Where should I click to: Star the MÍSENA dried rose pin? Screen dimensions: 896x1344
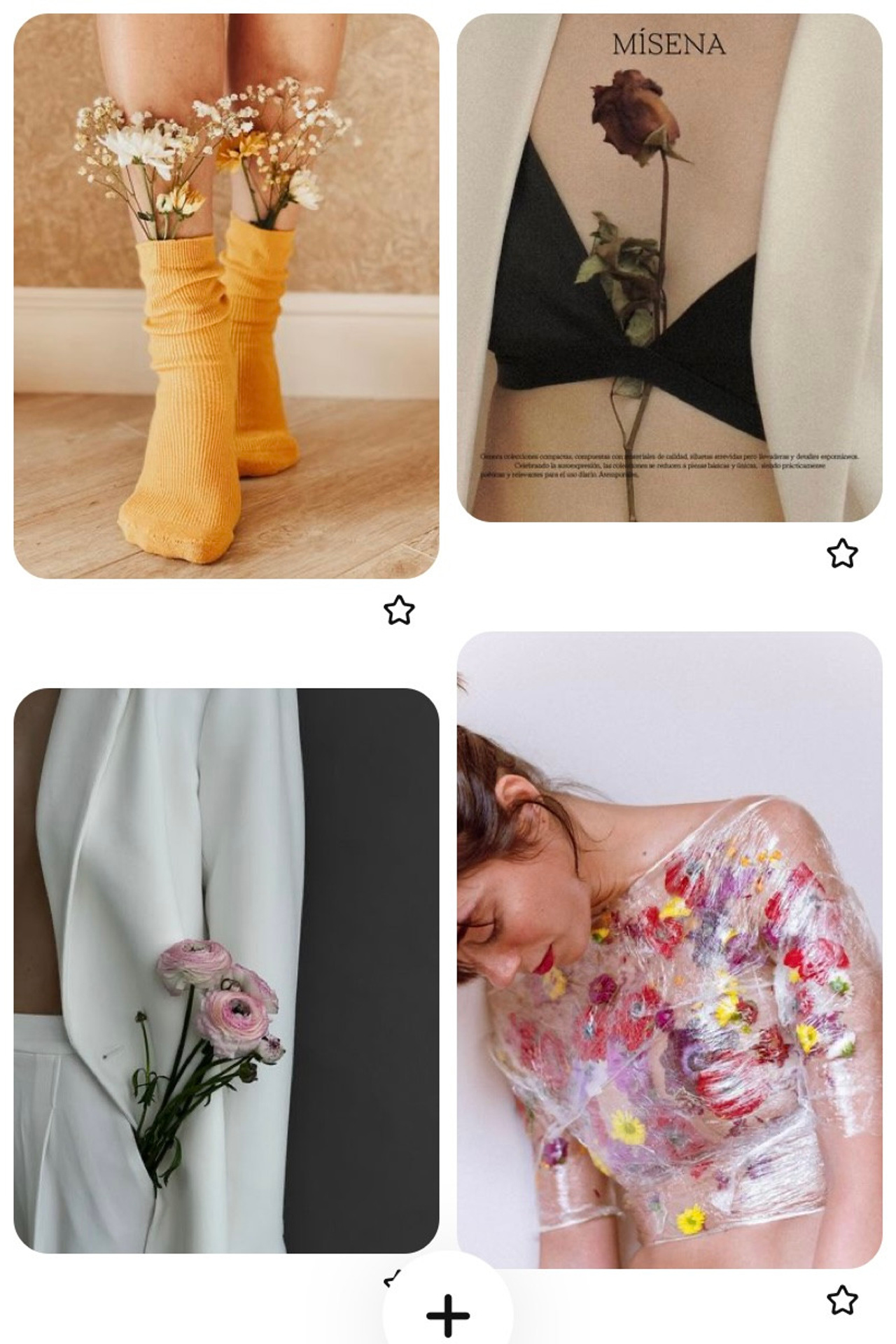click(842, 554)
